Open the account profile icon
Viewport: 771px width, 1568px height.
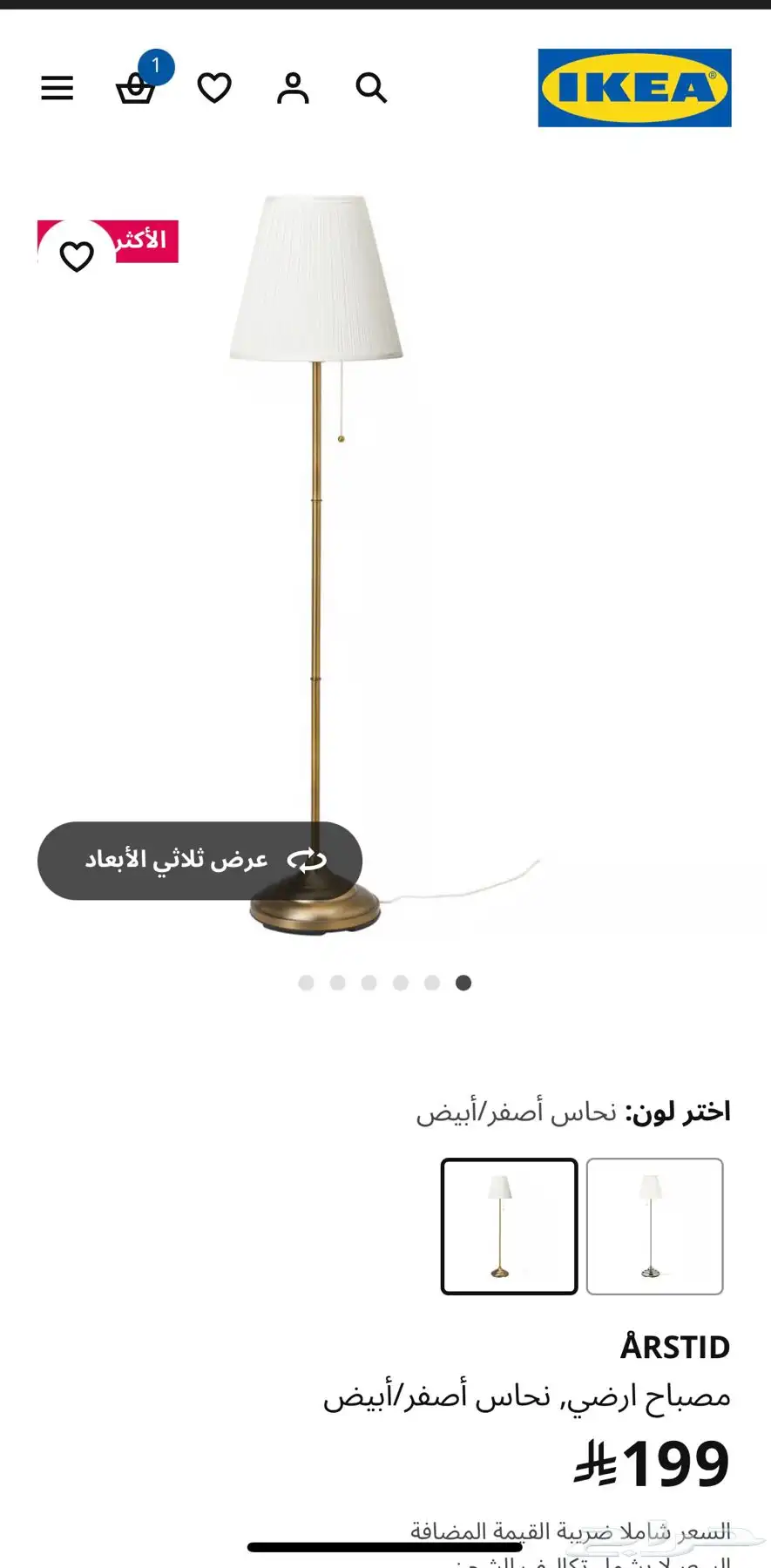293,88
